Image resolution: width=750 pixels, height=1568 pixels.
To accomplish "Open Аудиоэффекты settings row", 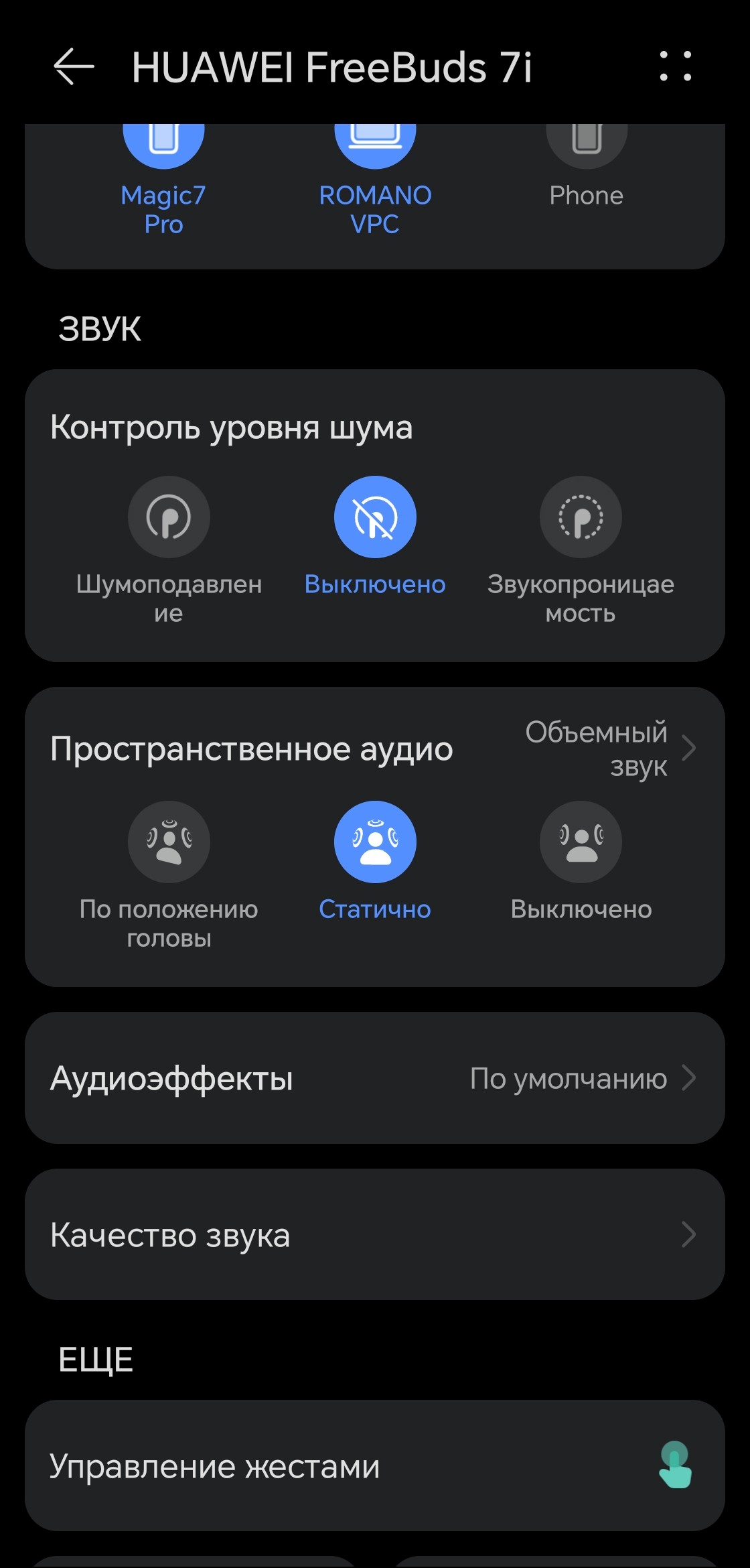I will click(375, 1078).
